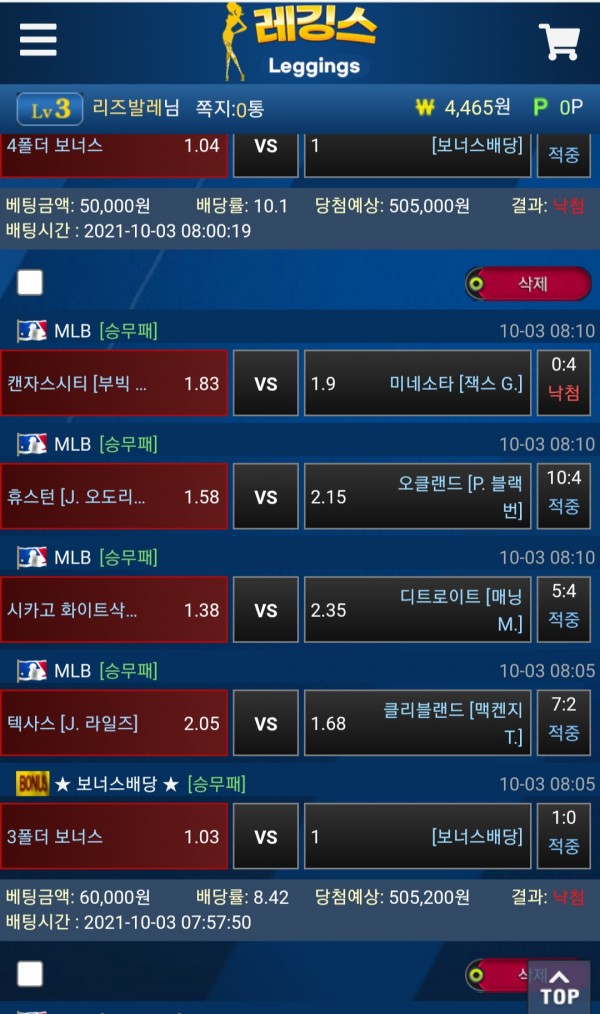Delete the bet slip with the 삭제 button
This screenshot has width=600, height=1014.
coord(528,284)
